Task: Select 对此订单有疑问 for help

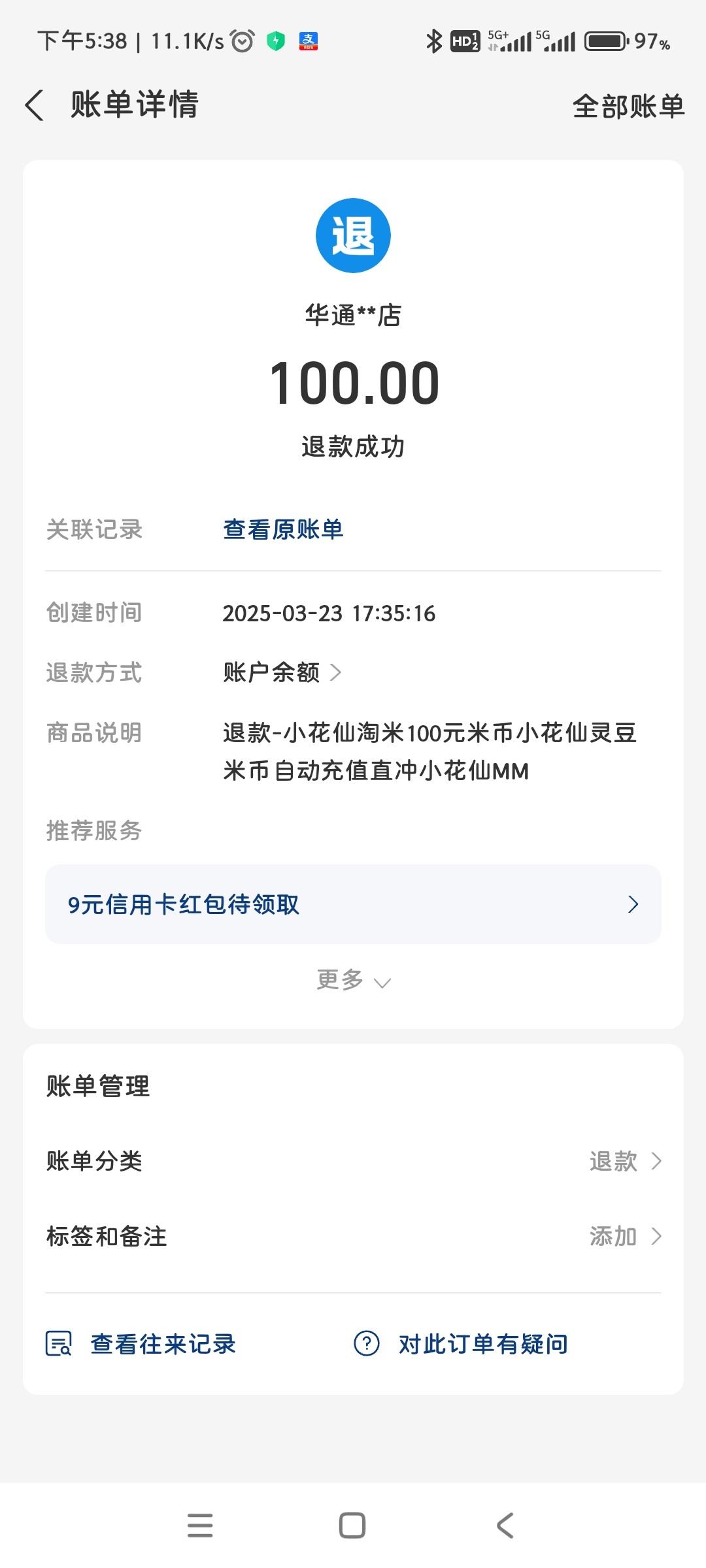Action: tap(461, 1344)
